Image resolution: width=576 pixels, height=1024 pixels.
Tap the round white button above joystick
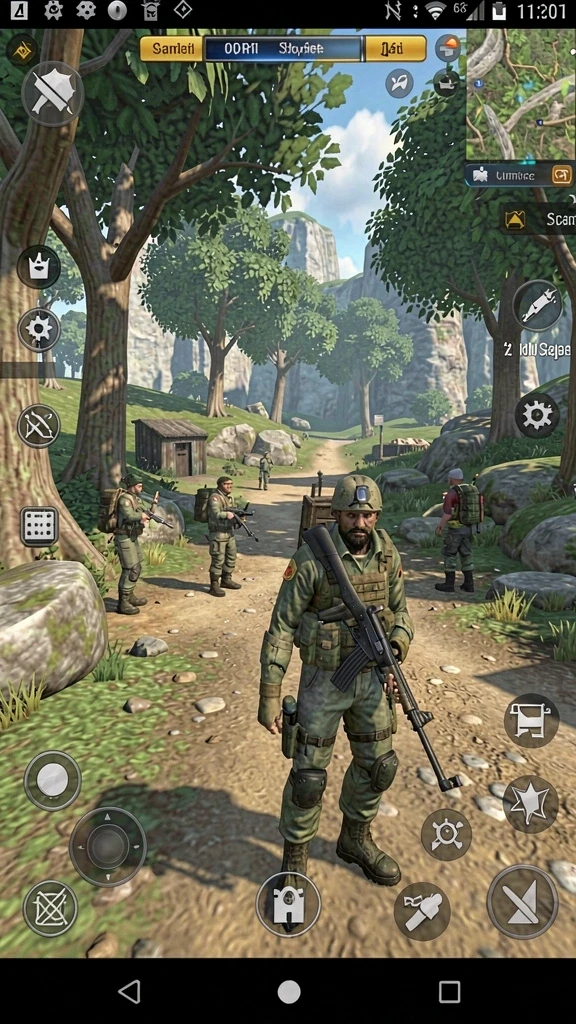point(52,780)
